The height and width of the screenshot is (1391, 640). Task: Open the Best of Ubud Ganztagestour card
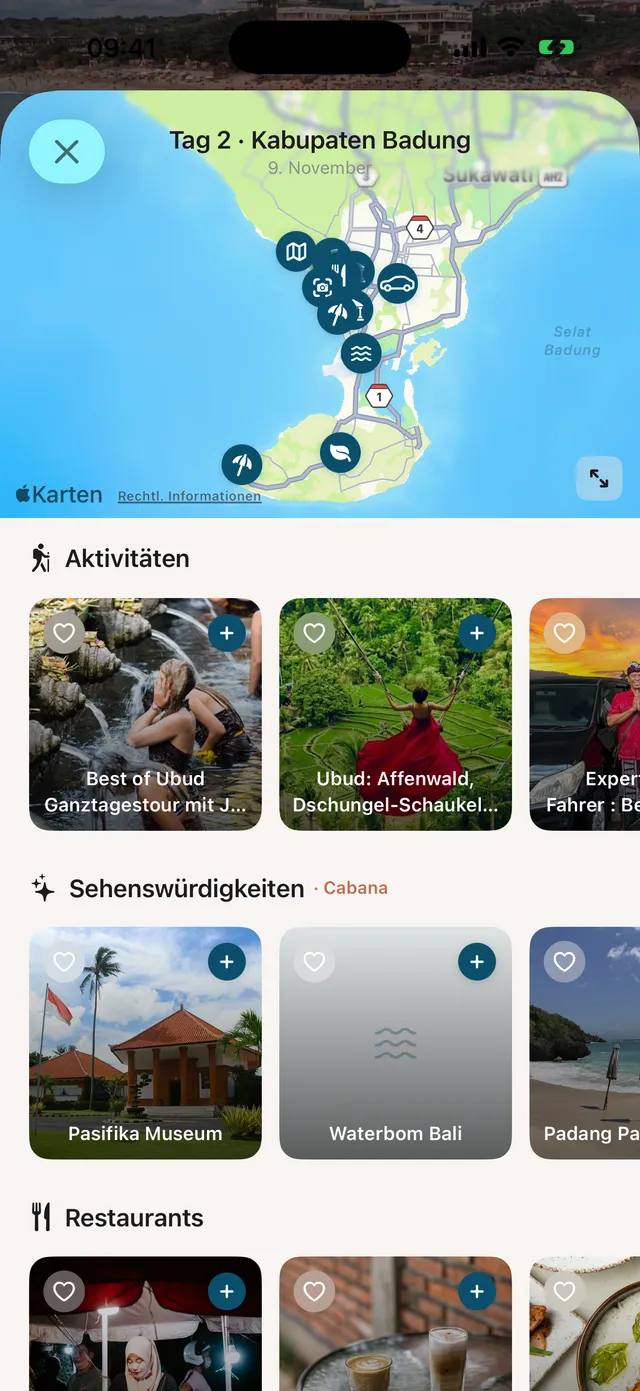(x=145, y=714)
